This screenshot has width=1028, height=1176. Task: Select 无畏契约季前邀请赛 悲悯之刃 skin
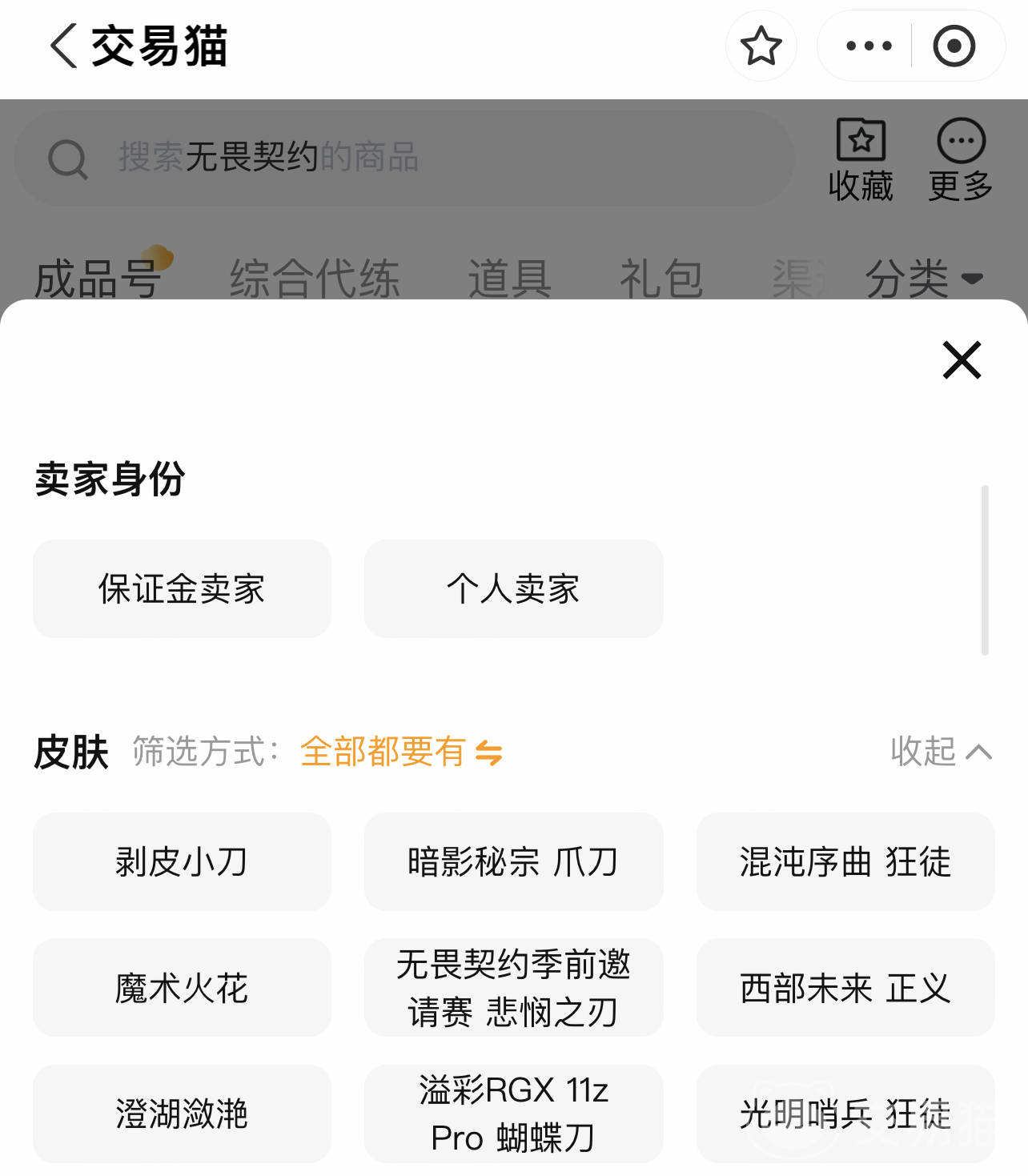(x=513, y=988)
